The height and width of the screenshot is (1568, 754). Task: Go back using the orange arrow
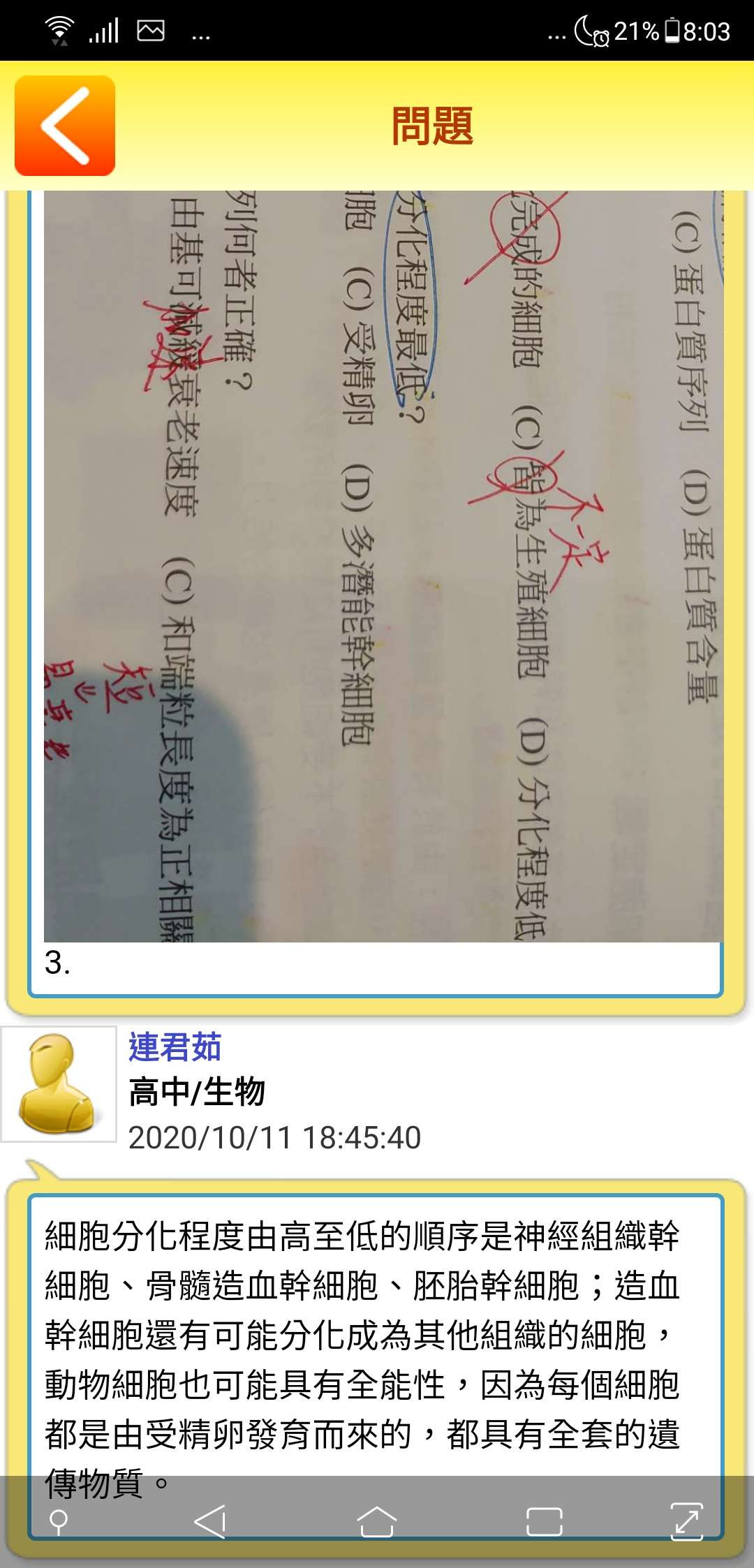[65, 126]
